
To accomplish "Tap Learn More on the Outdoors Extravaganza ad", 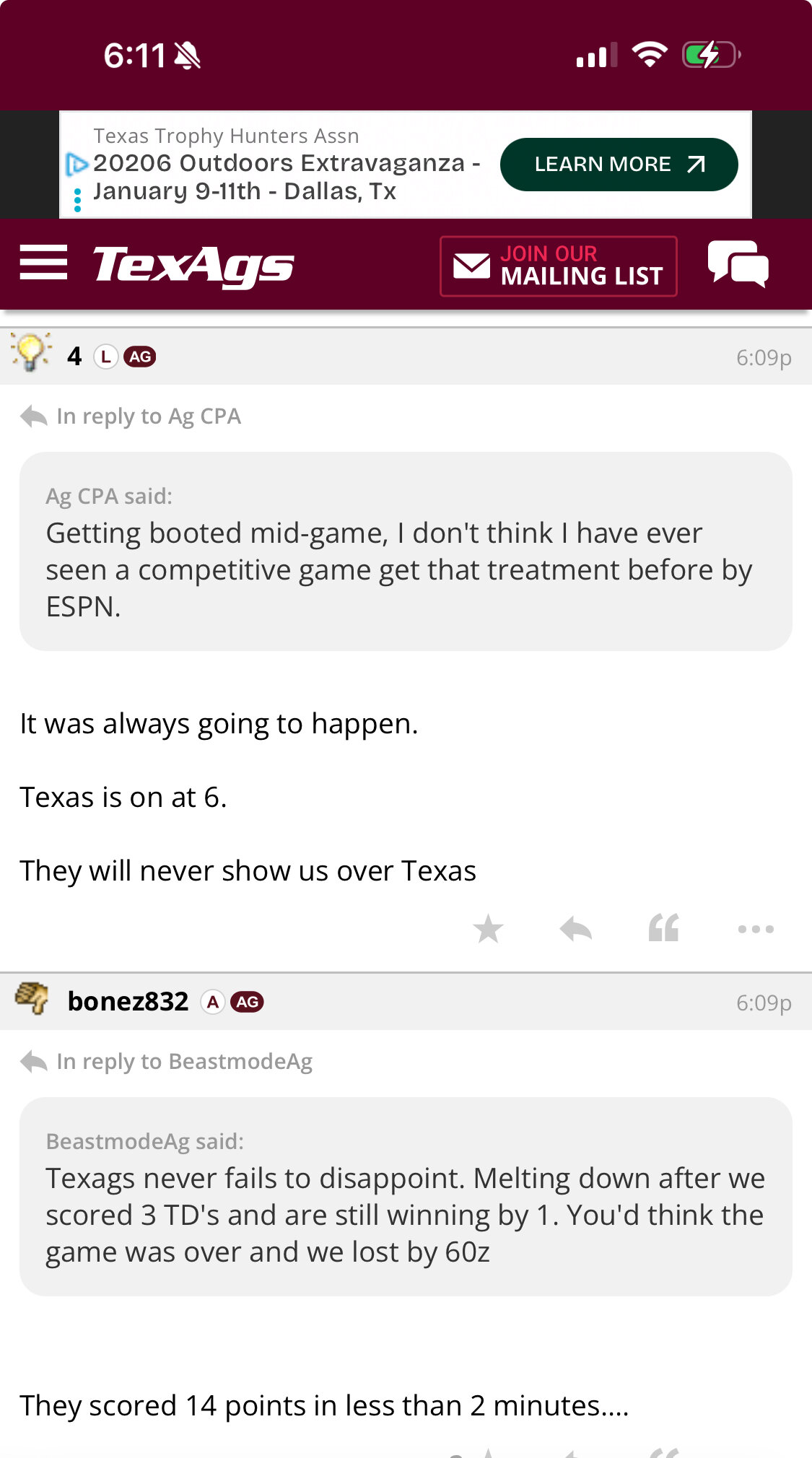I will click(619, 165).
